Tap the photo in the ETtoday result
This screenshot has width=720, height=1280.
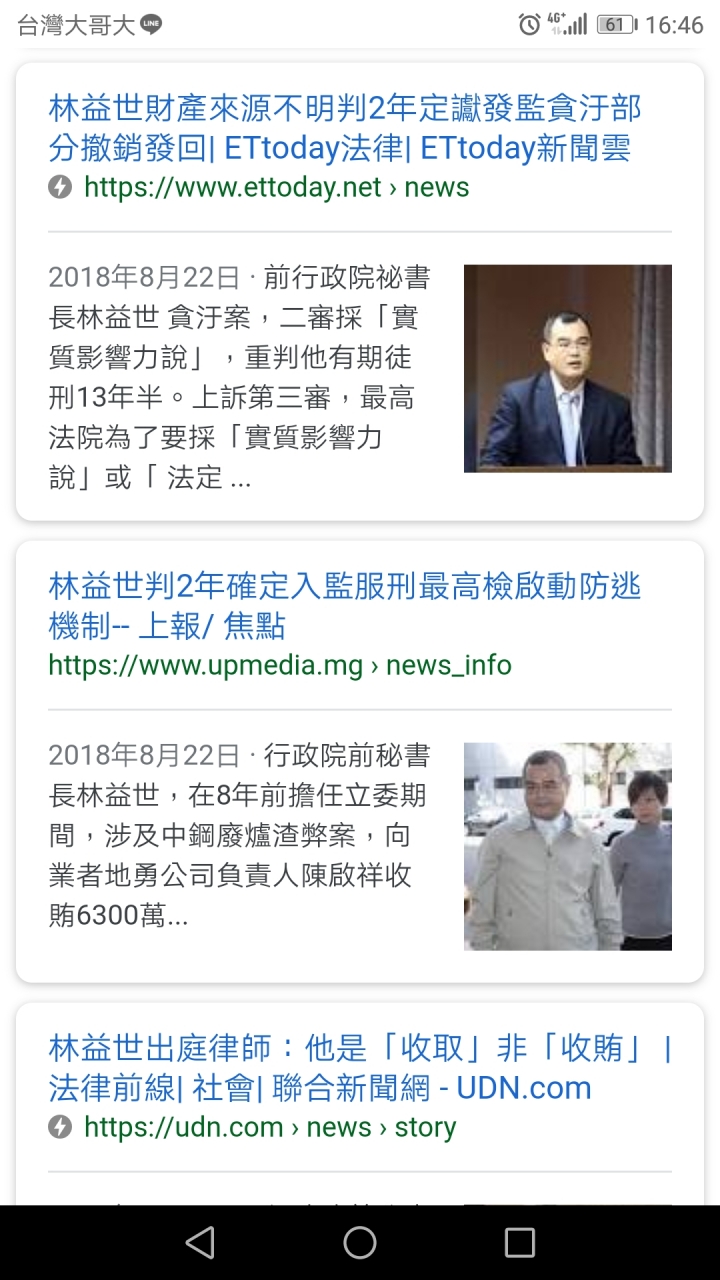pyautogui.click(x=568, y=368)
